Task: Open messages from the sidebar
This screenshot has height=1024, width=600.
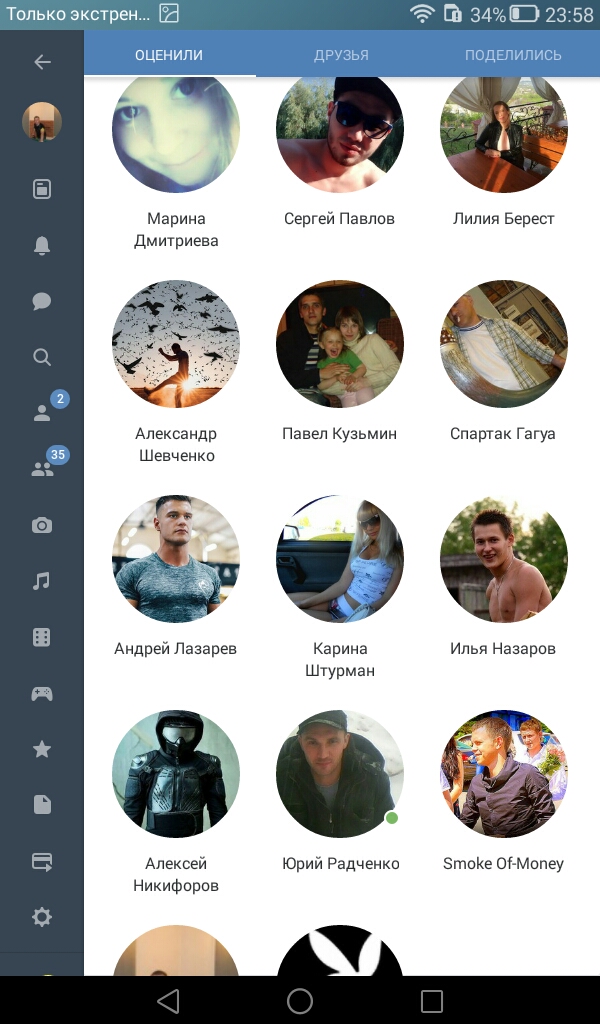Action: tap(42, 301)
